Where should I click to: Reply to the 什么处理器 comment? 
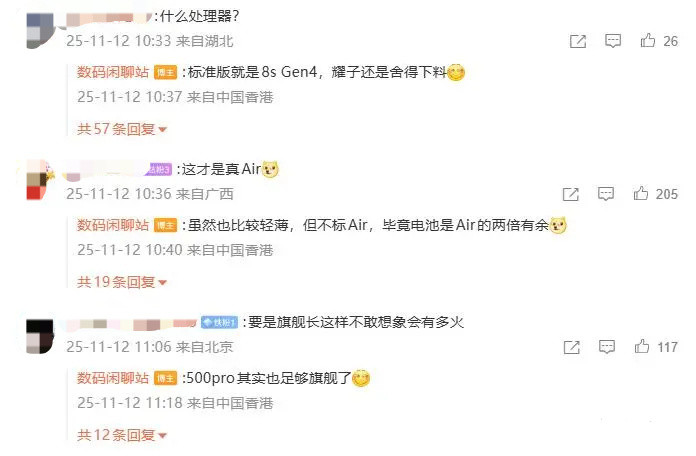click(x=612, y=41)
